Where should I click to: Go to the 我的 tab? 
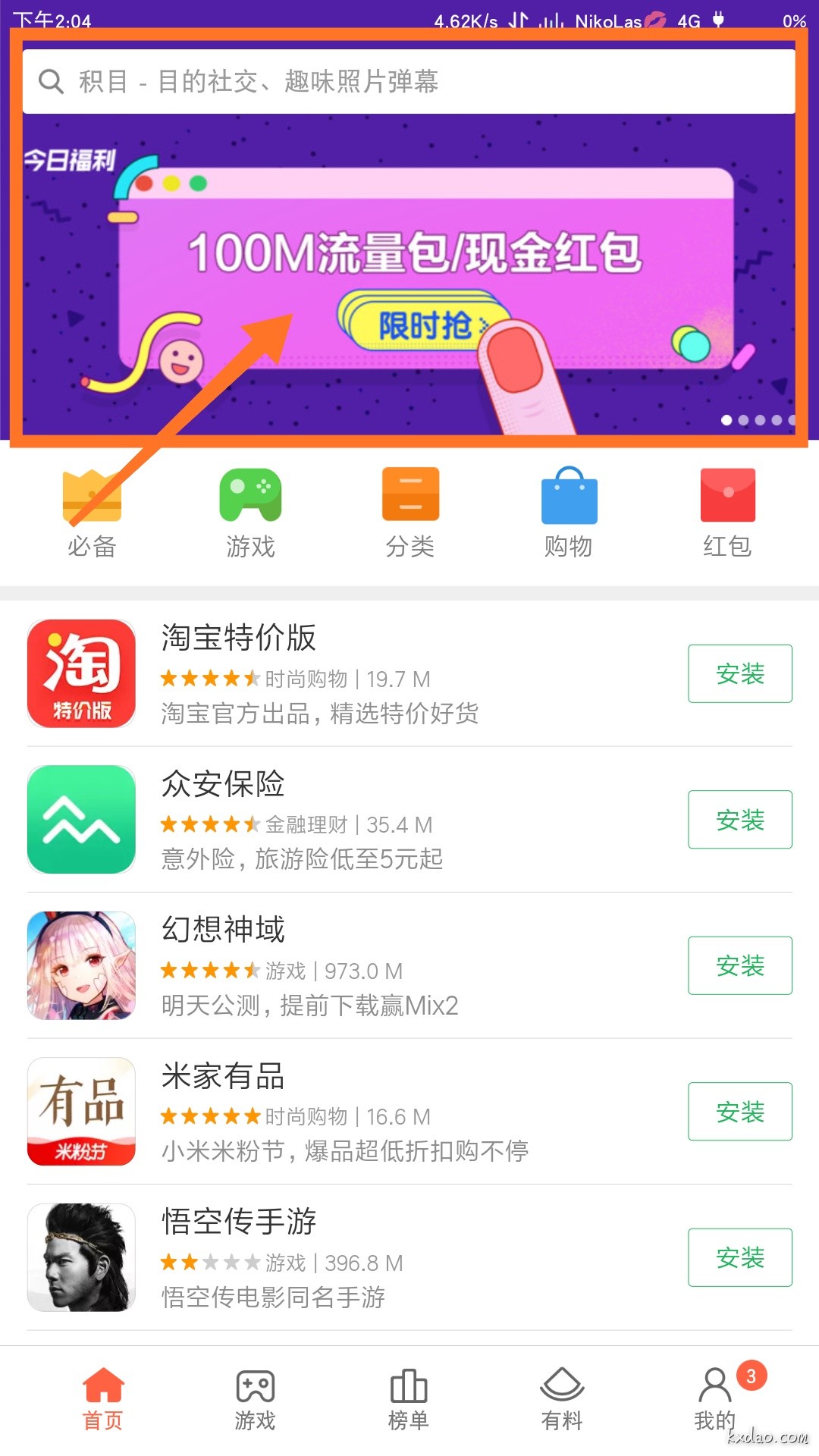[x=715, y=1400]
